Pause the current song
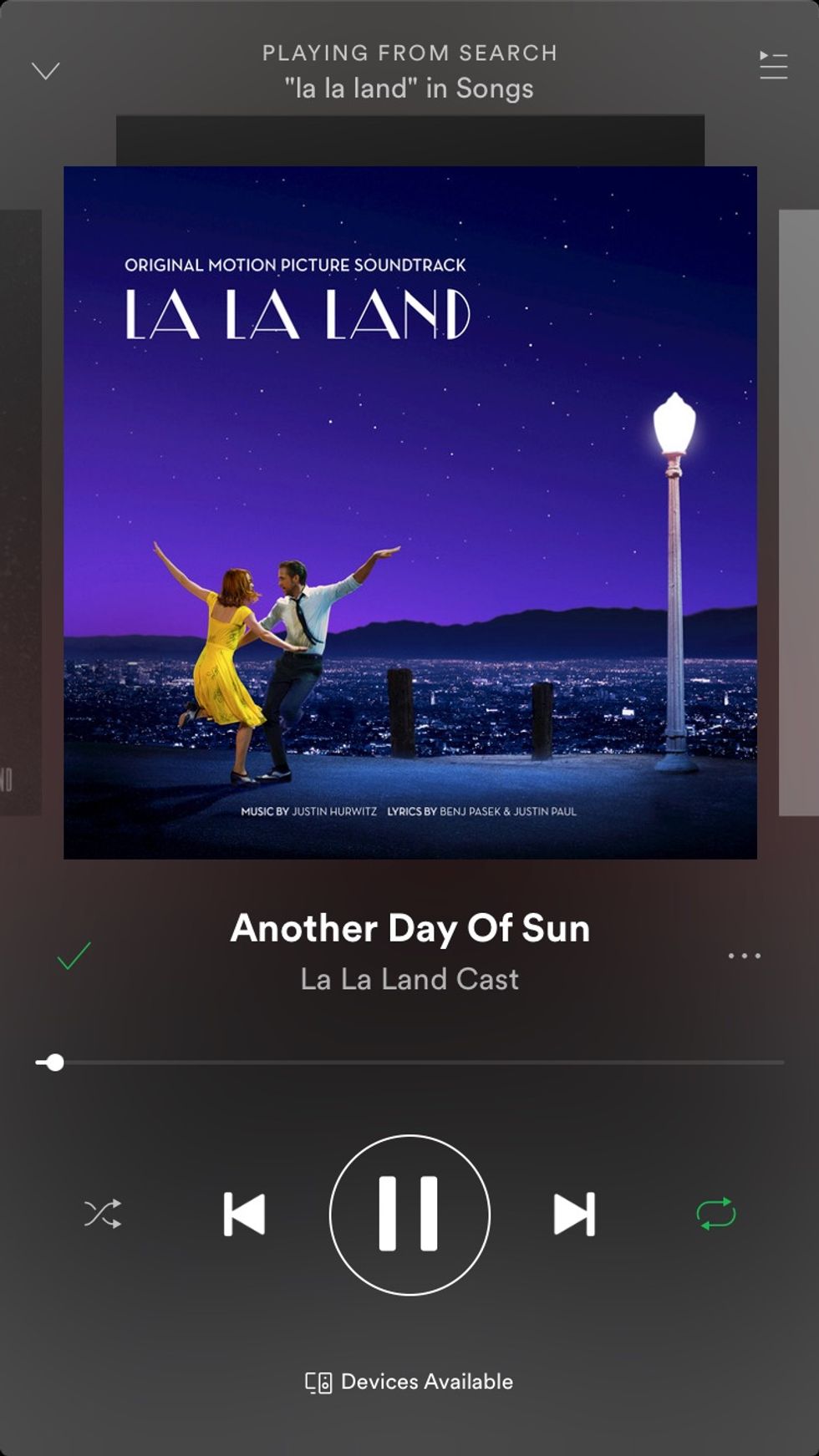 click(x=409, y=1214)
